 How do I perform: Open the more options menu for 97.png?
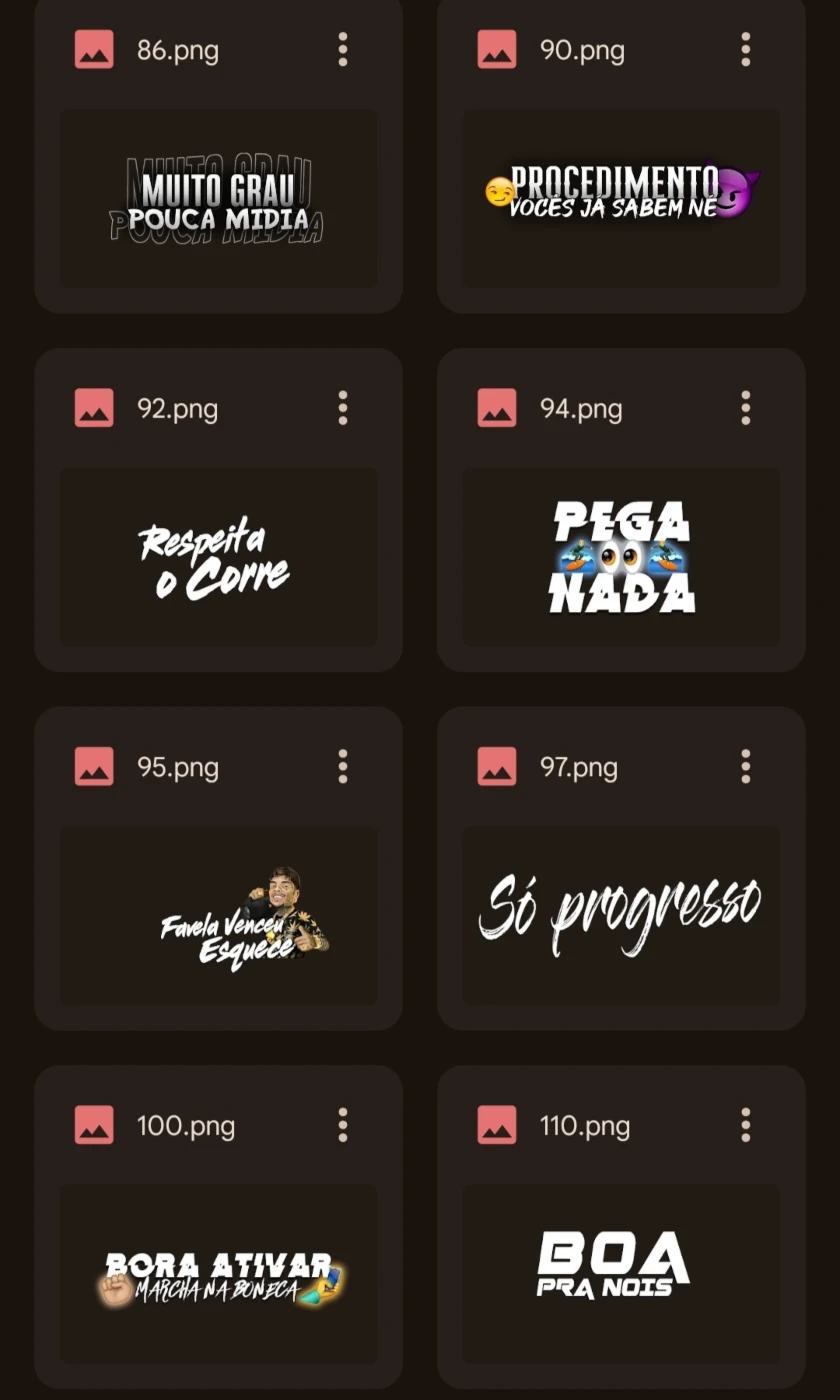[x=745, y=767]
